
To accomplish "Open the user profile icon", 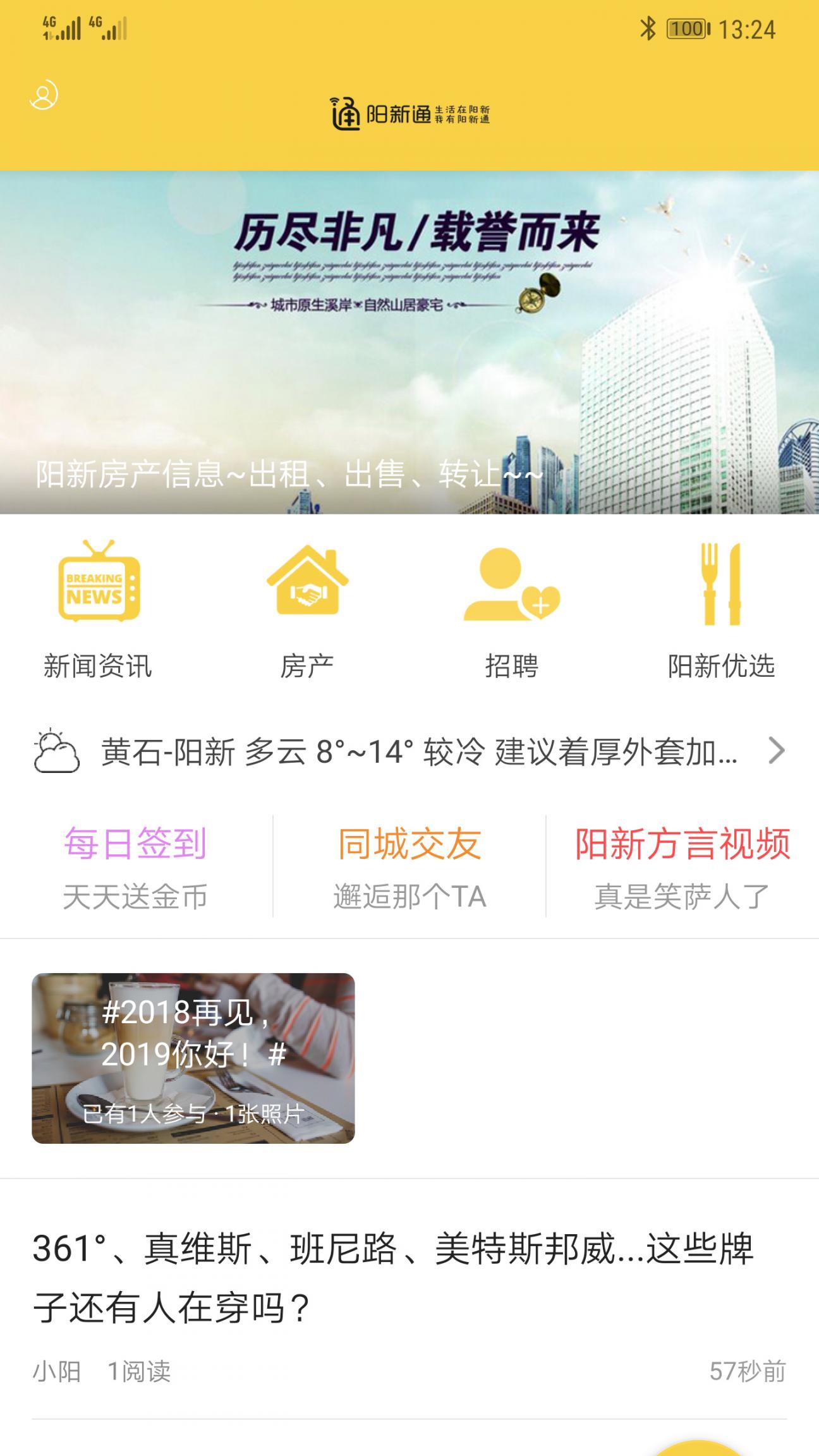I will point(44,95).
